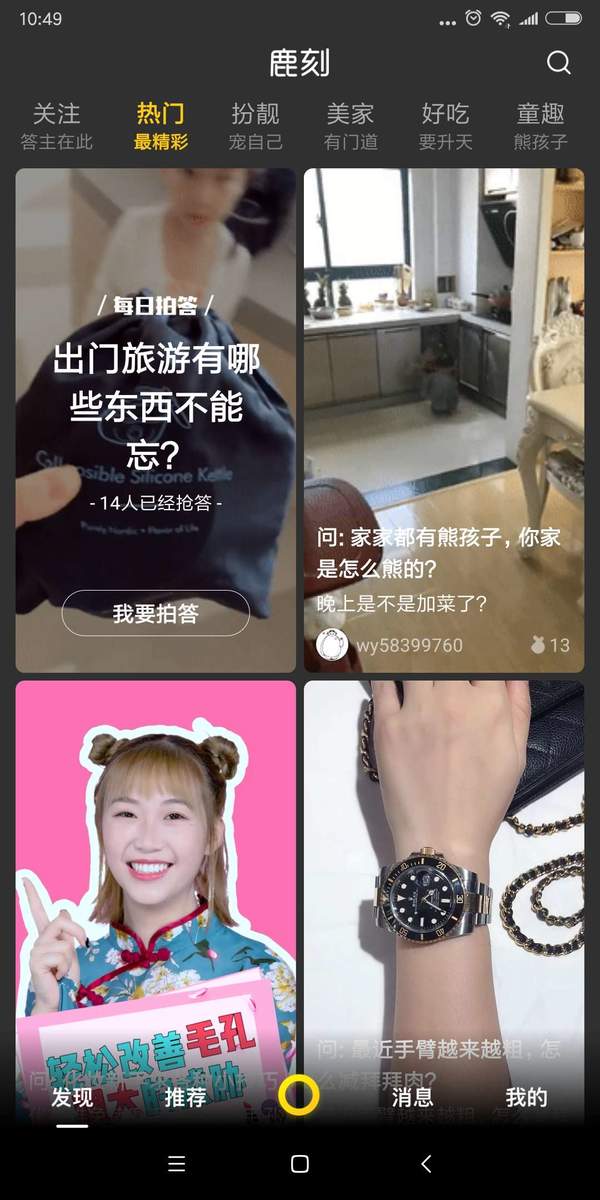Open wy58399760's profile avatar
This screenshot has height=1200, width=600.
point(331,645)
